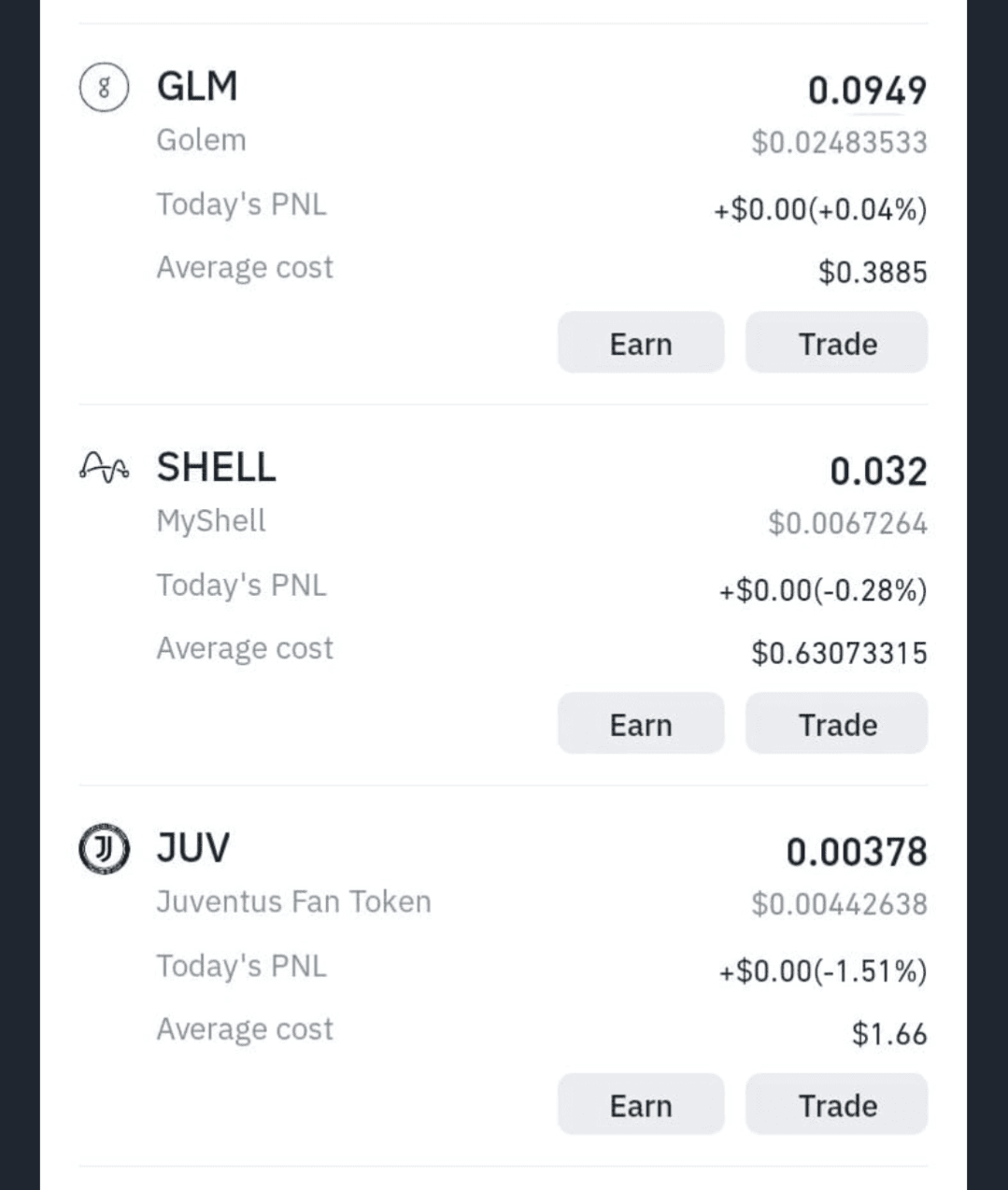View the SHELL MyShell asset row

coord(216,468)
